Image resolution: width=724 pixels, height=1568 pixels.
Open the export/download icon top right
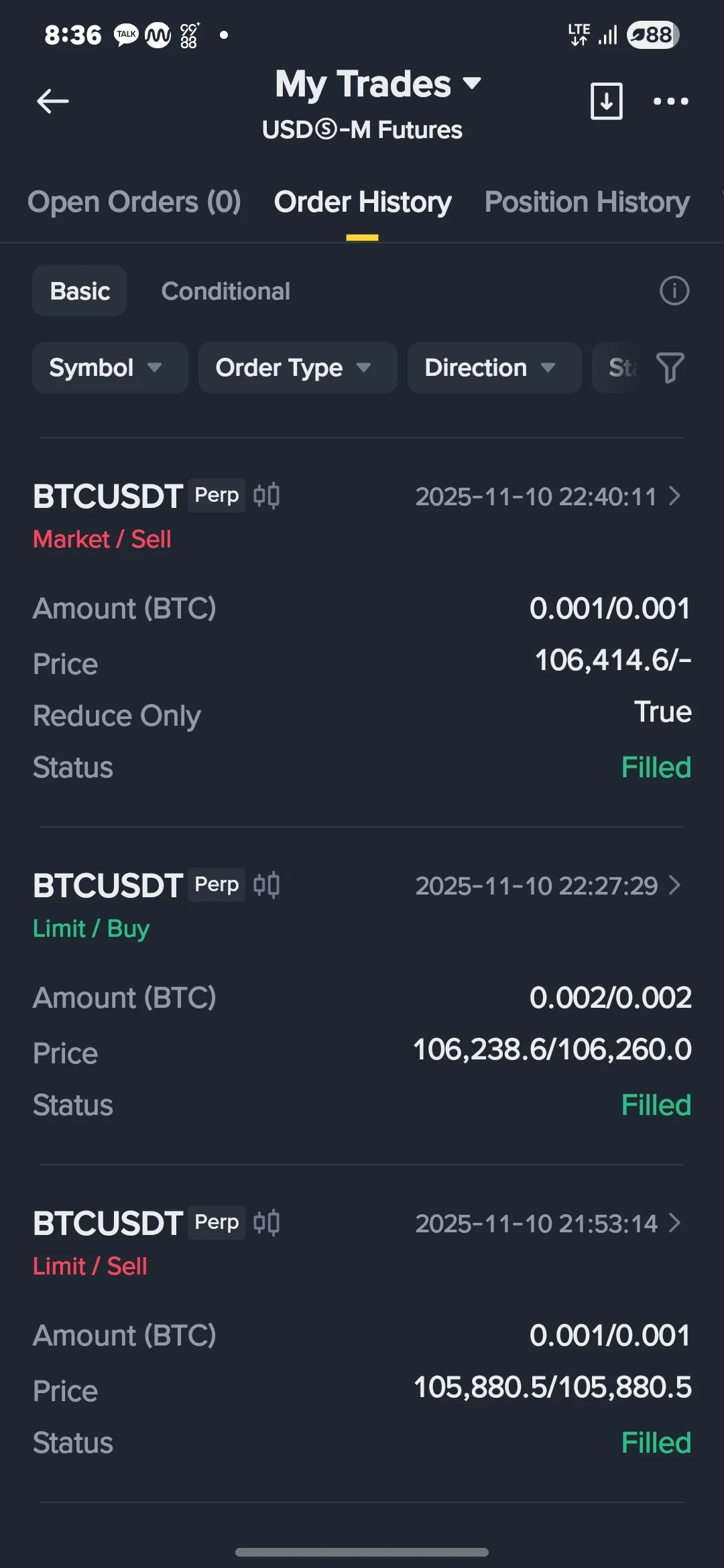point(605,101)
